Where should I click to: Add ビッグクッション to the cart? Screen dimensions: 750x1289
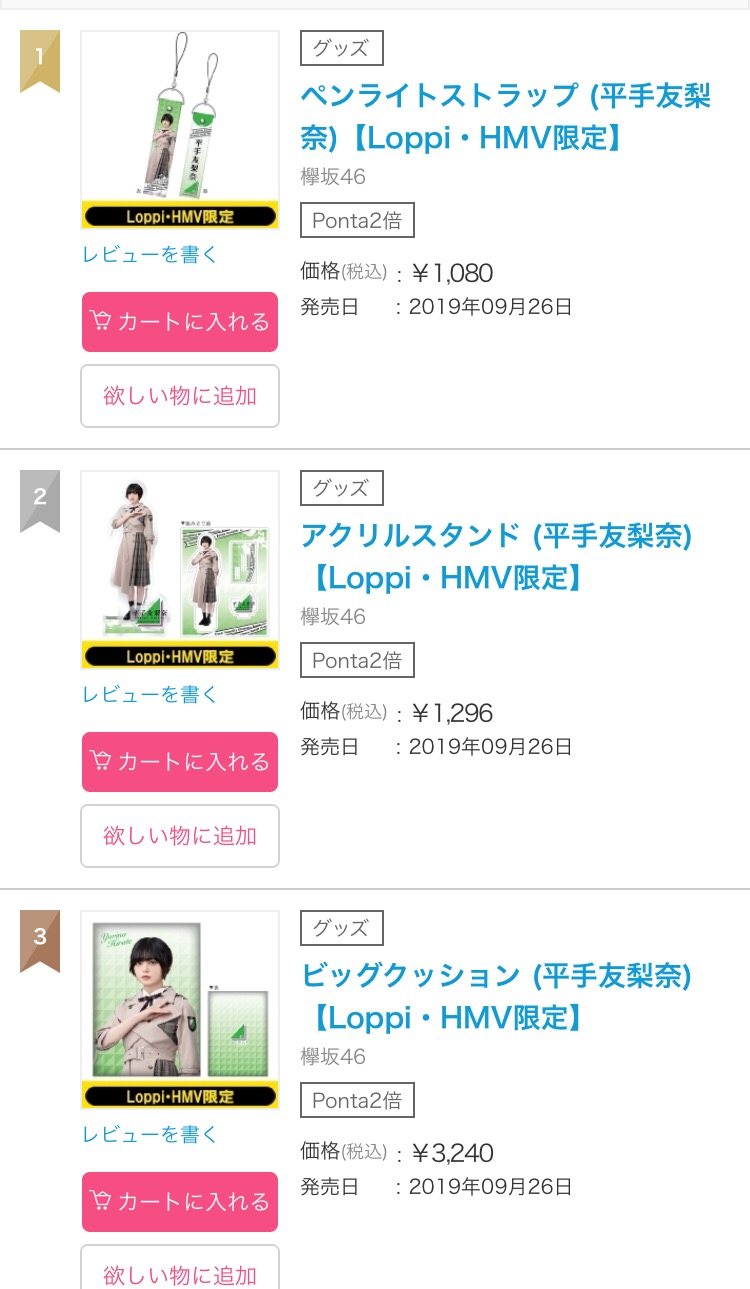pyautogui.click(x=180, y=1202)
